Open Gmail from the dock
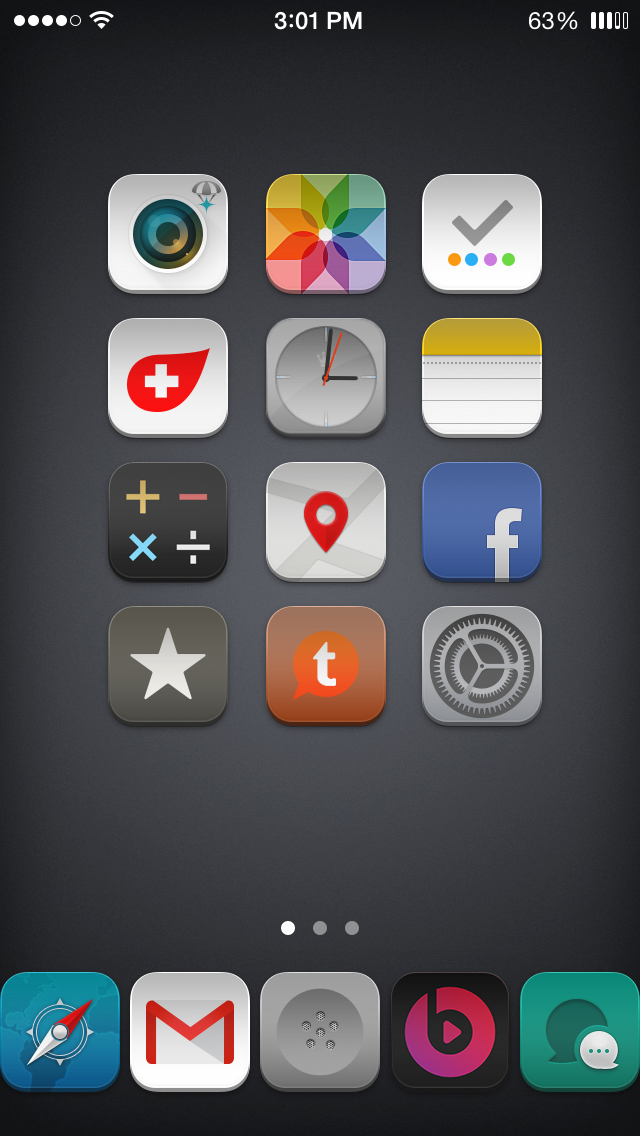 [190, 1031]
